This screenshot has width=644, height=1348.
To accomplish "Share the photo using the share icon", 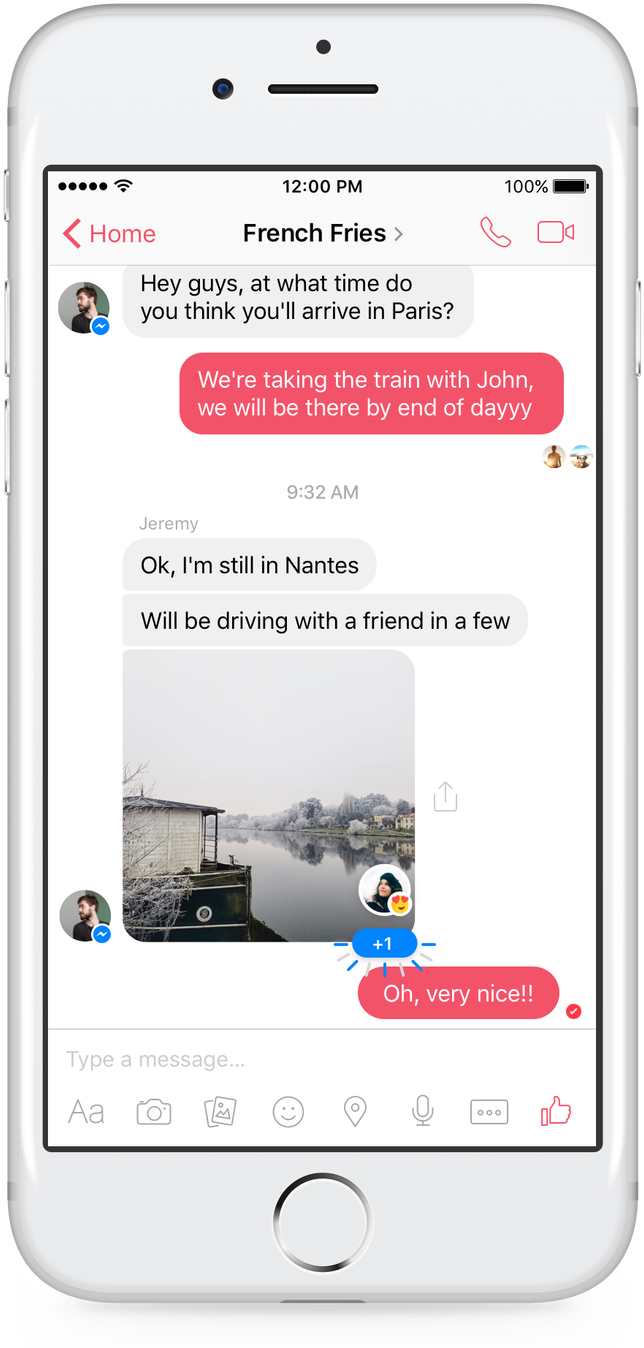I will coord(445,797).
